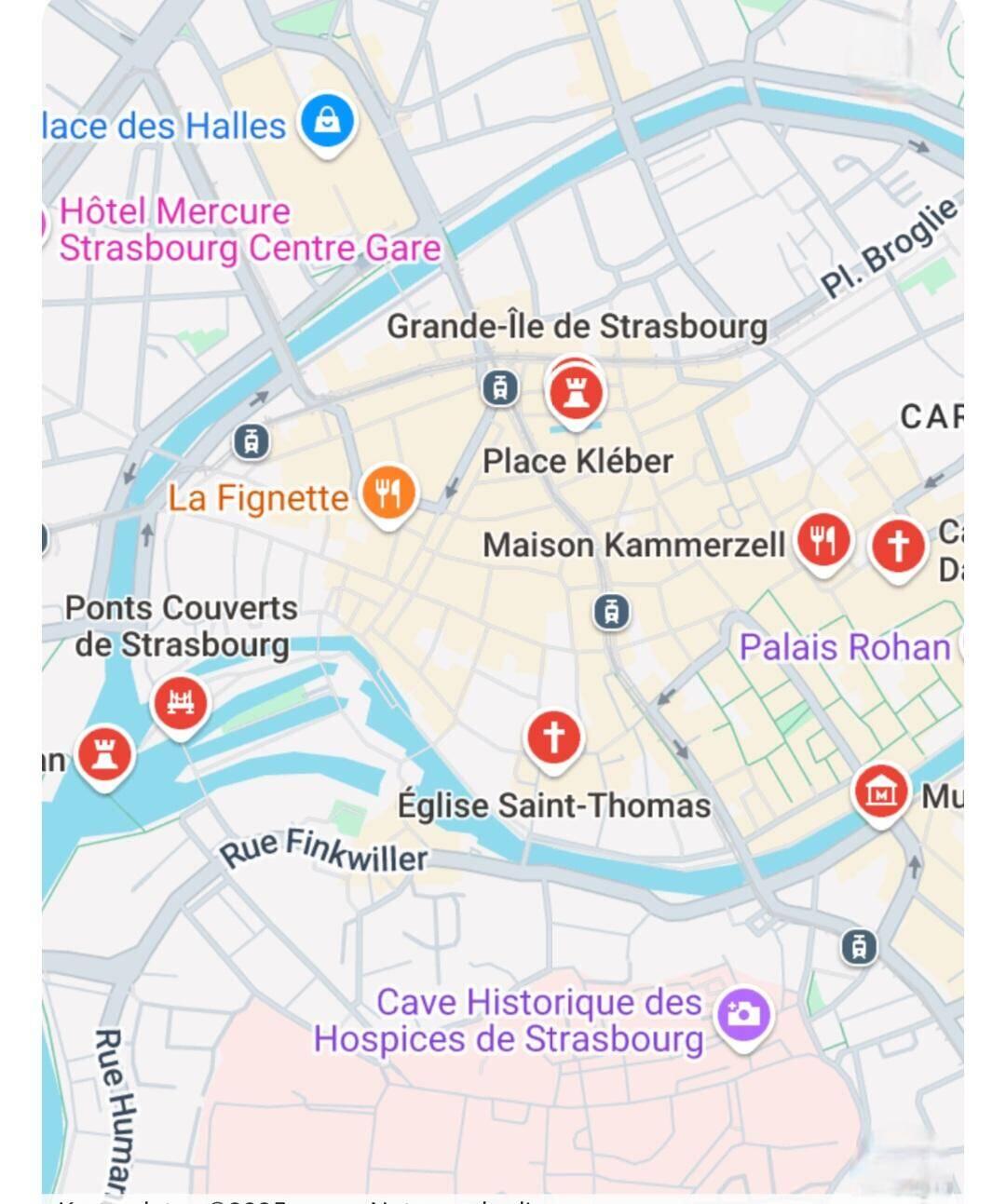Open the church pin beside Maison Kammerzell
This screenshot has width=1006, height=1204.
(x=897, y=546)
